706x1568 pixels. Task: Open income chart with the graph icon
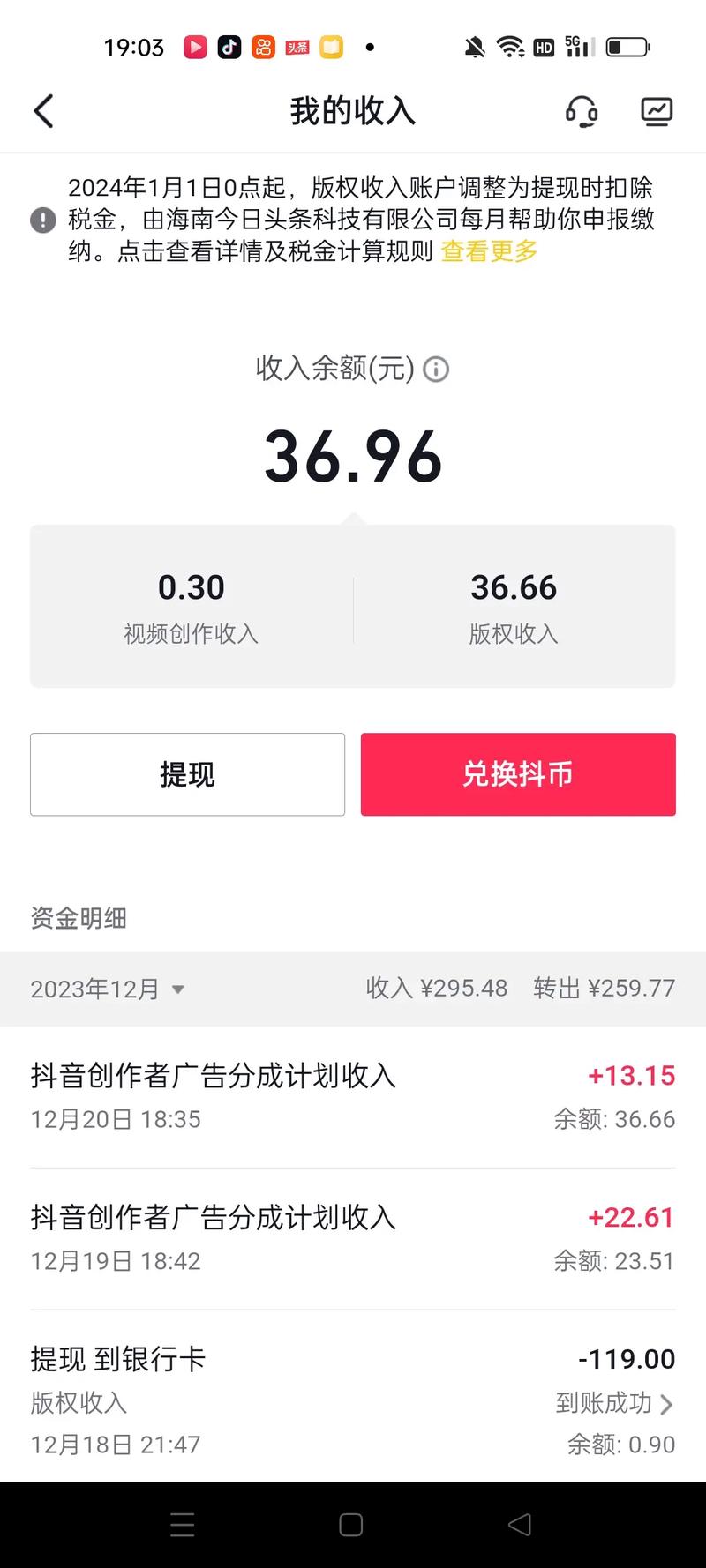tap(657, 111)
